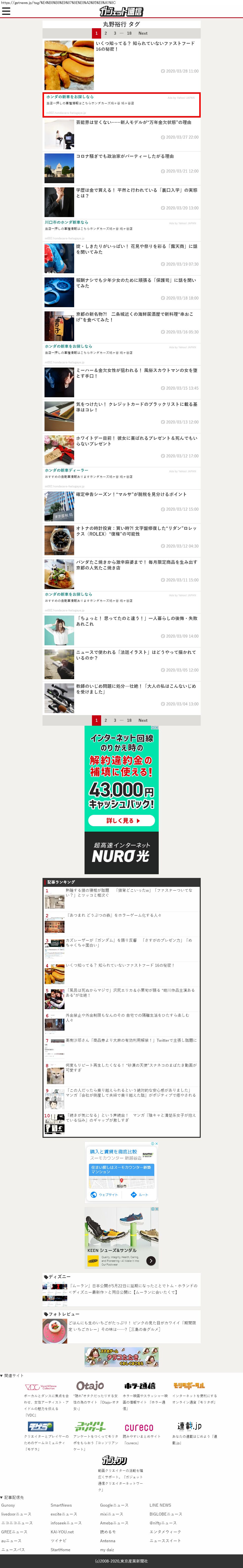Jump to page 18 in the top pagination
Screen dimensions: 243x1568
(x=129, y=33)
